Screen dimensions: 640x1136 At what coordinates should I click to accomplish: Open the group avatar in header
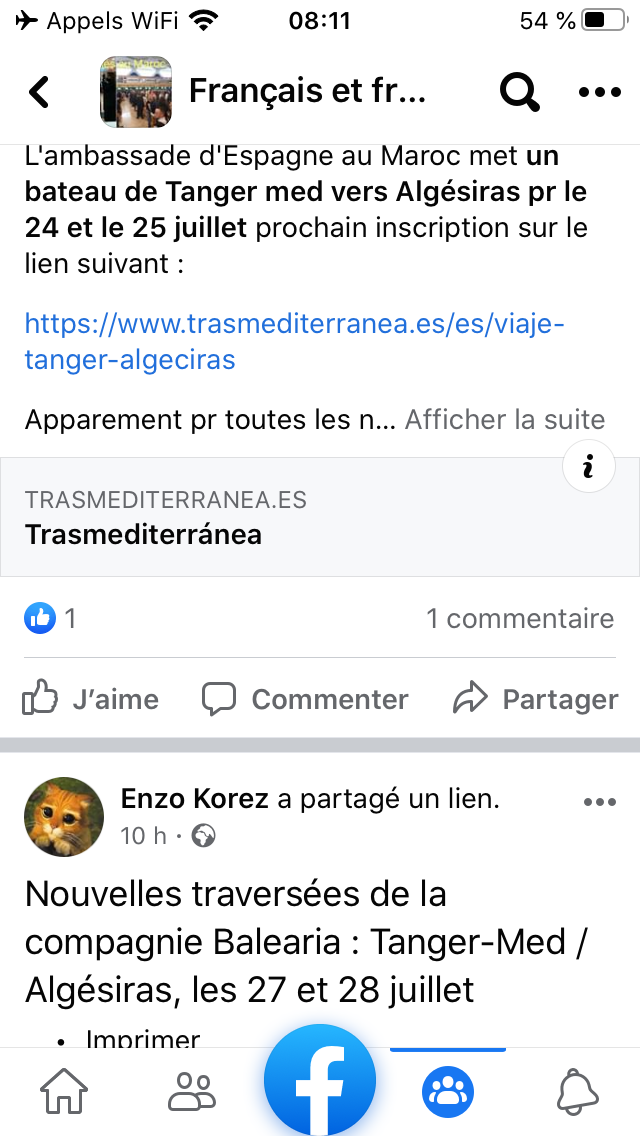pos(136,92)
